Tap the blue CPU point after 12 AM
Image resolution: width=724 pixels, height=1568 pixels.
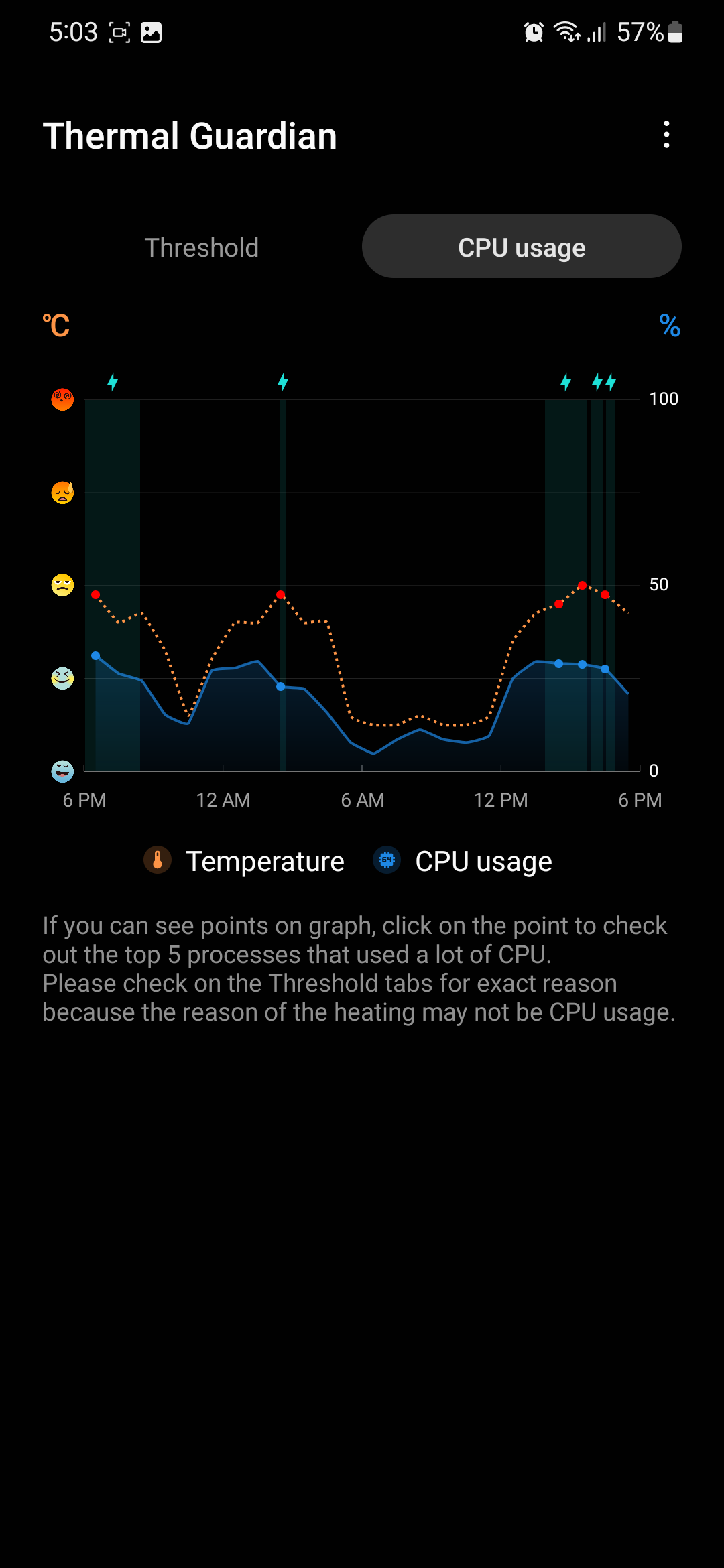tap(281, 686)
